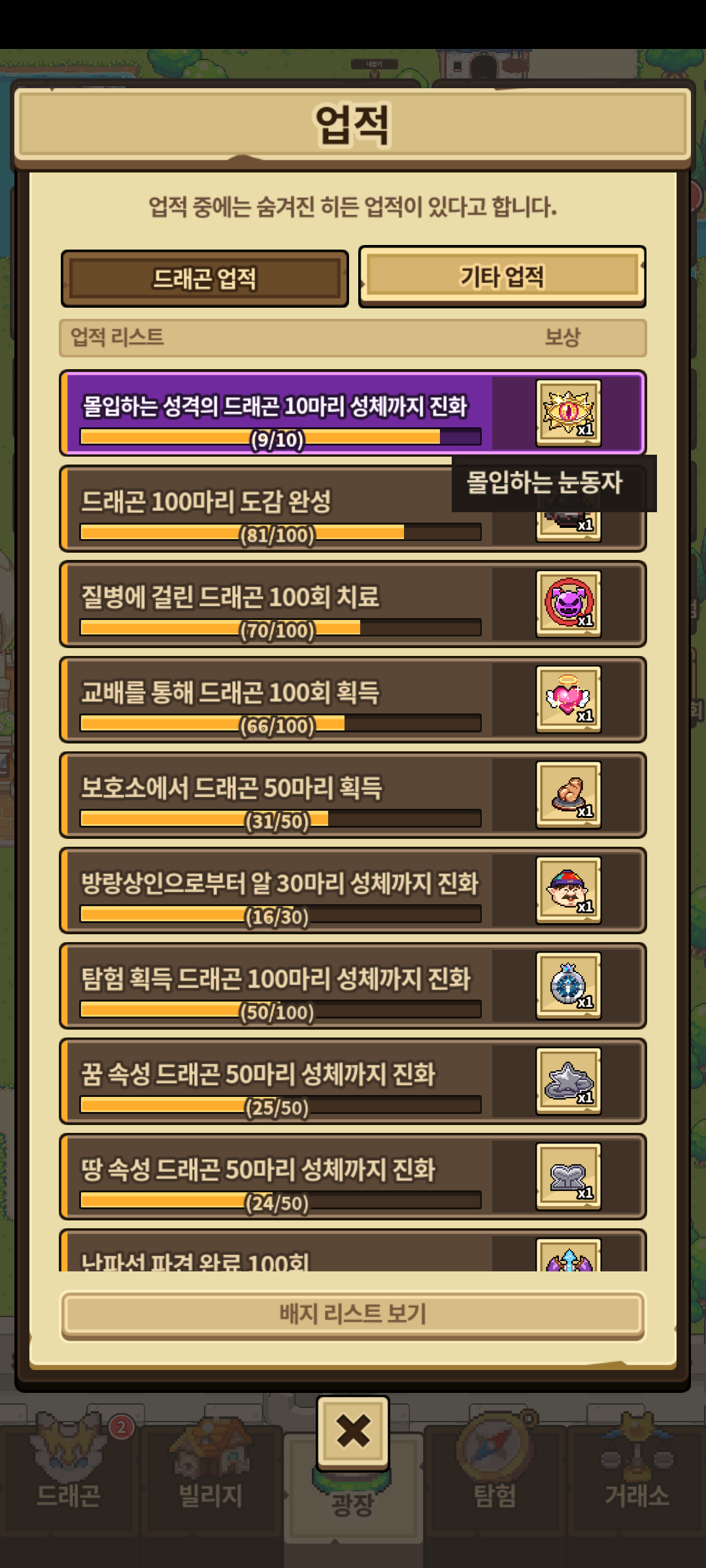Tap reward badge for 몰입하는 성격의 드래곤 achievement
Image resolution: width=706 pixels, height=1568 pixels.
tap(568, 413)
